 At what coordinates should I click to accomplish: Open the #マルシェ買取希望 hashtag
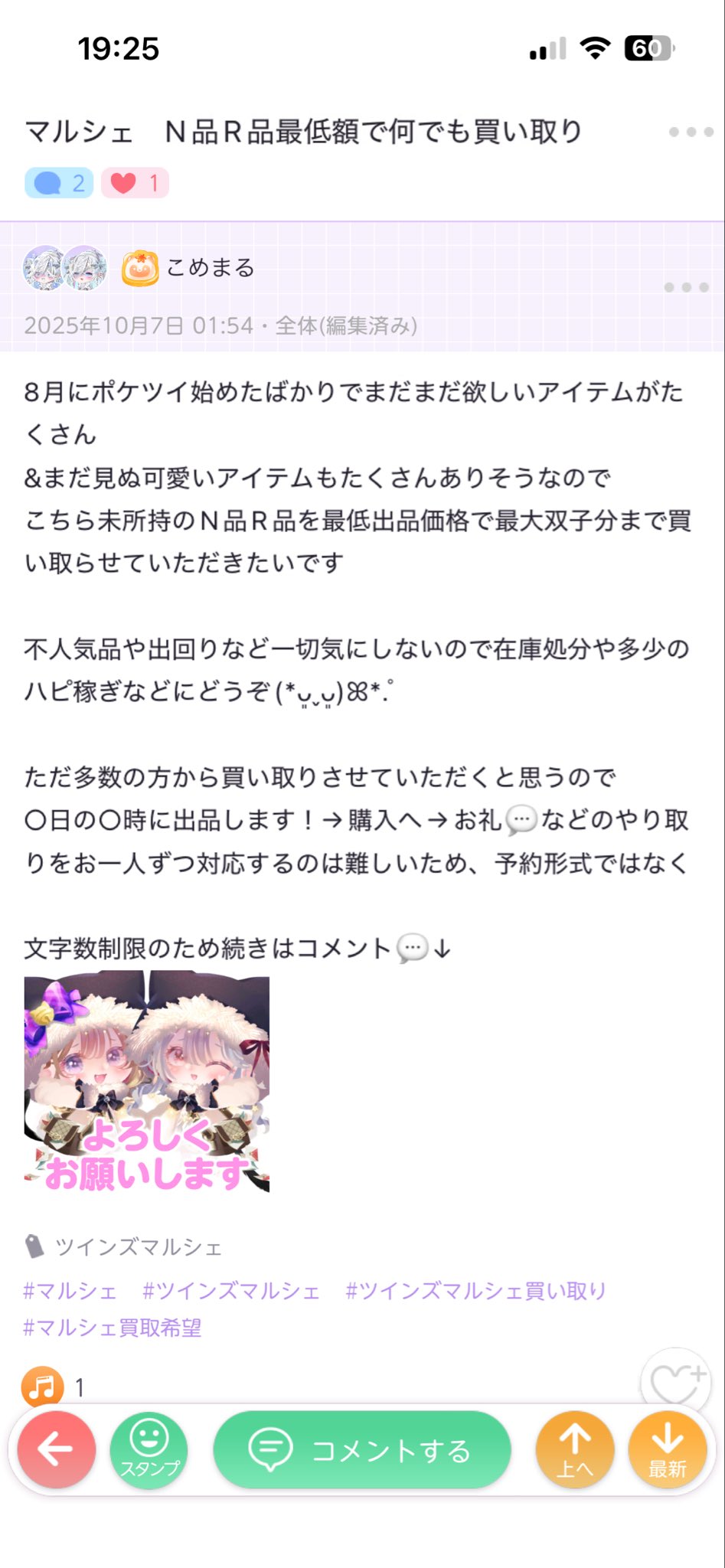pyautogui.click(x=113, y=1327)
